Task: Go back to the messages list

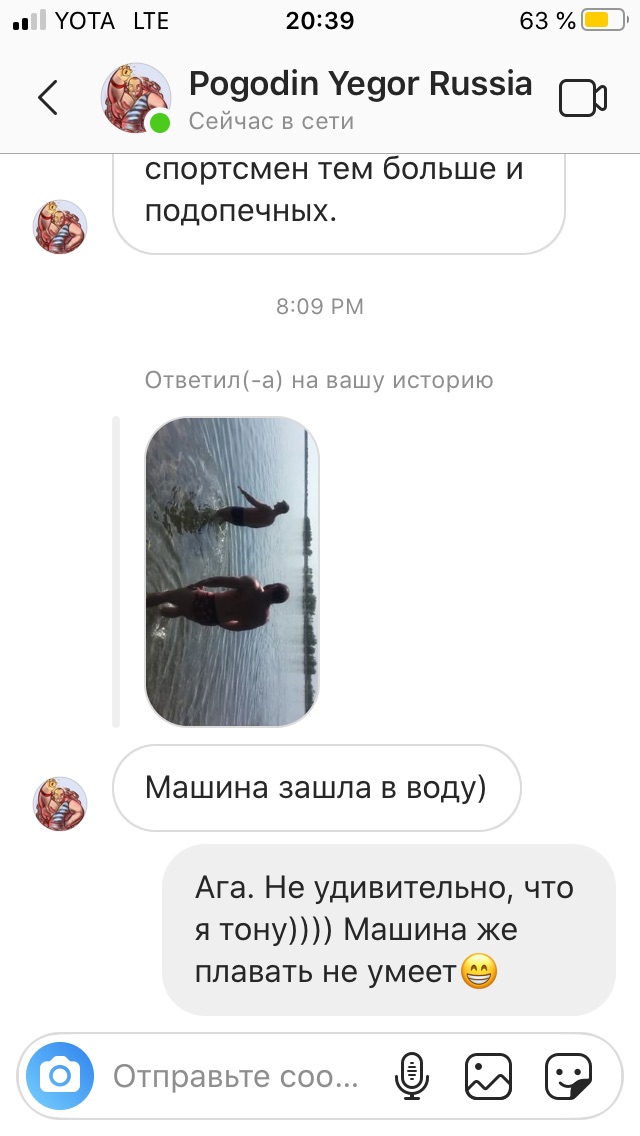Action: coord(47,98)
